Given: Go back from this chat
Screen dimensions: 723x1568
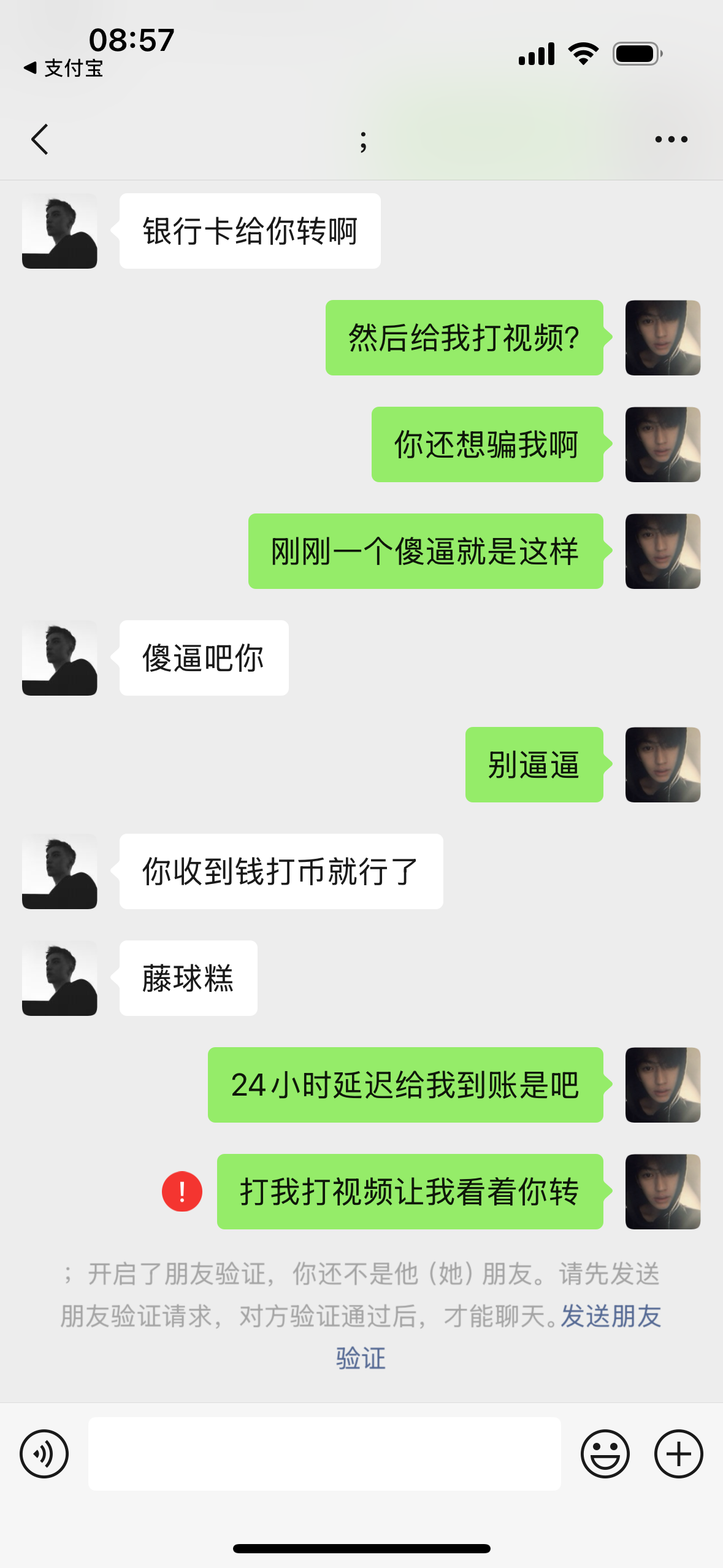Looking at the screenshot, I should 40,139.
